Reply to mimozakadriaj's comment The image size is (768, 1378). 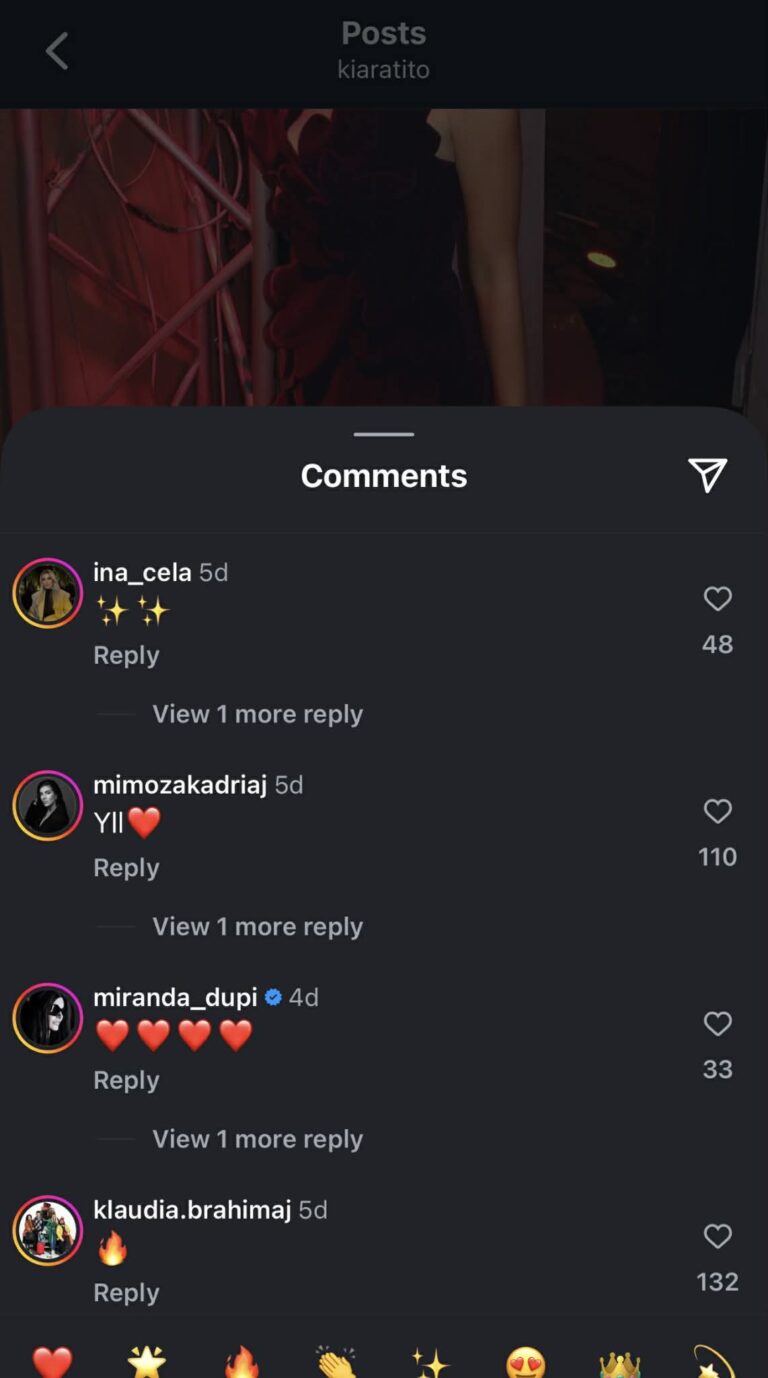click(x=126, y=868)
